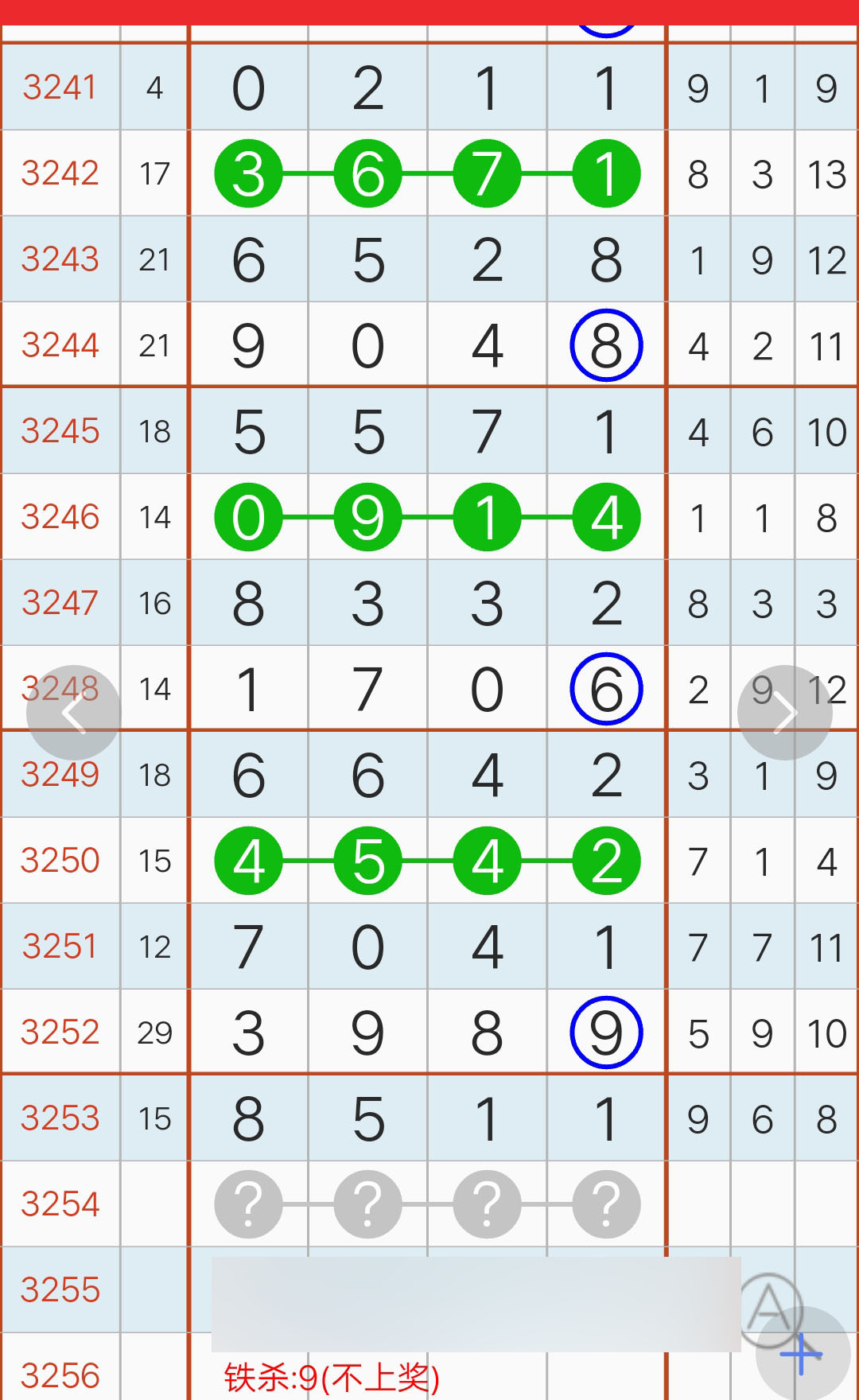Go to the previous image arrow

pos(73,713)
